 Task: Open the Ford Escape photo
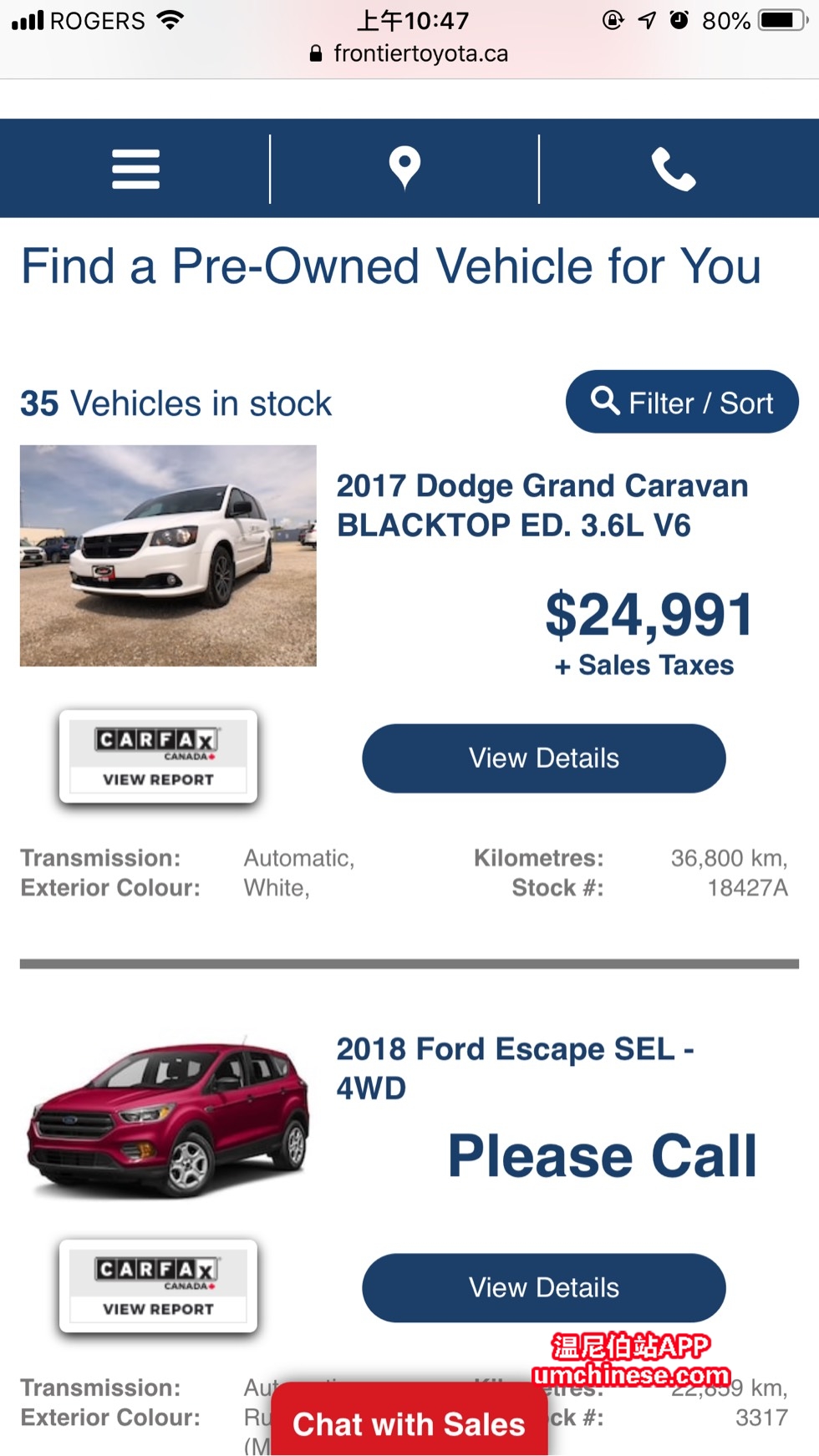(168, 1118)
